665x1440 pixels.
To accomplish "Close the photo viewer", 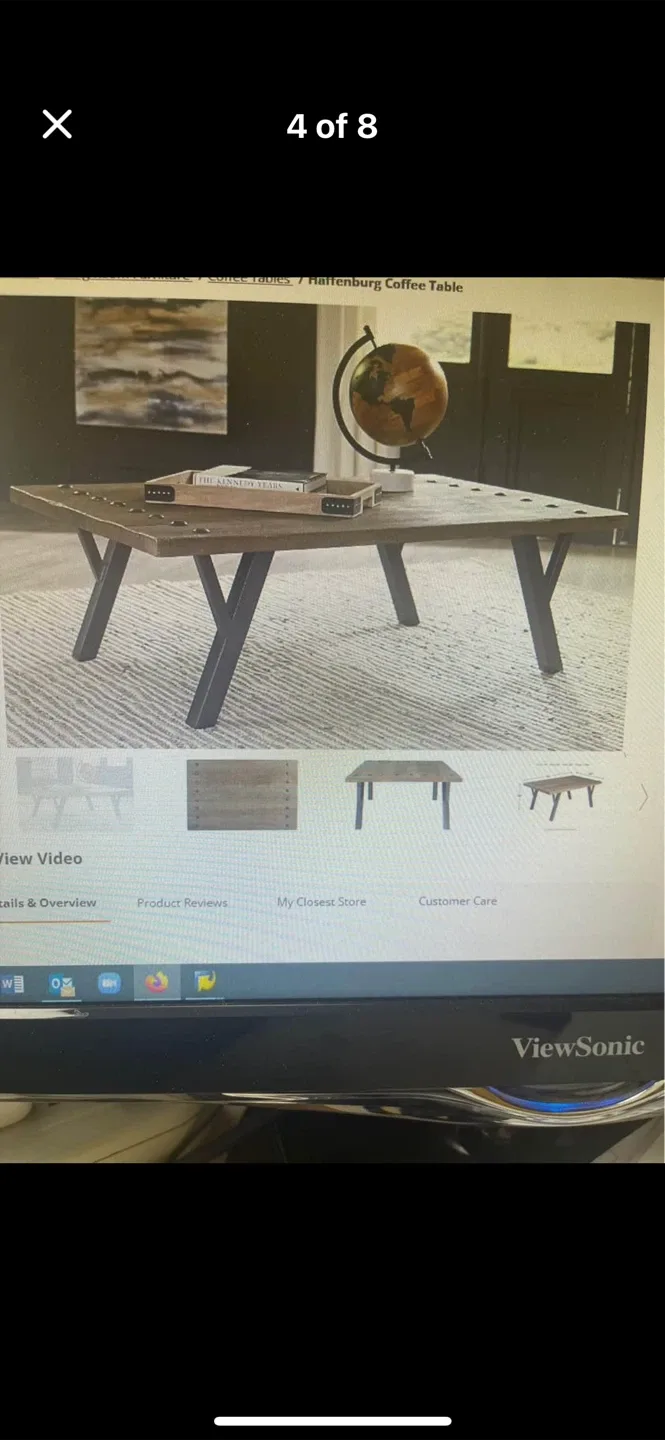I will pos(57,125).
